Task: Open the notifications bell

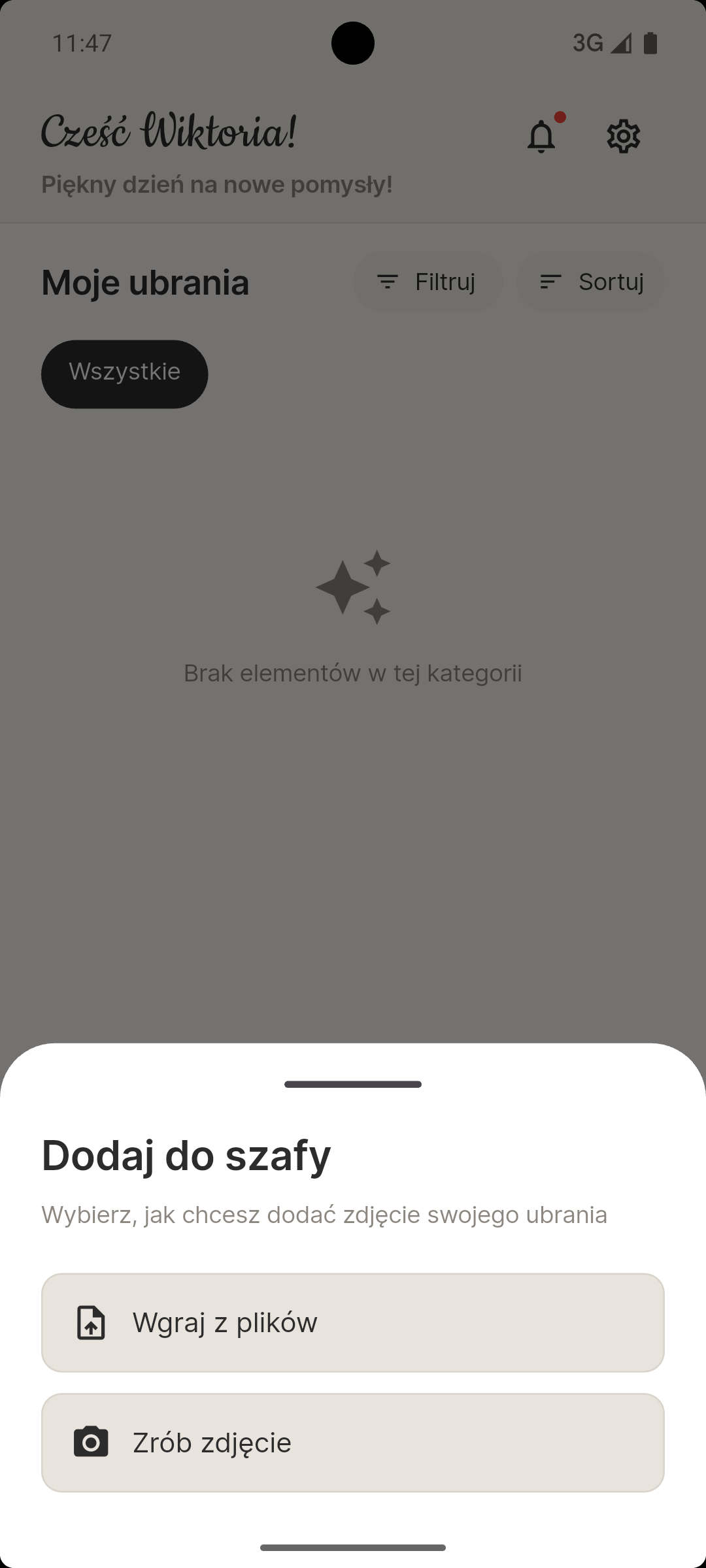Action: click(x=541, y=137)
